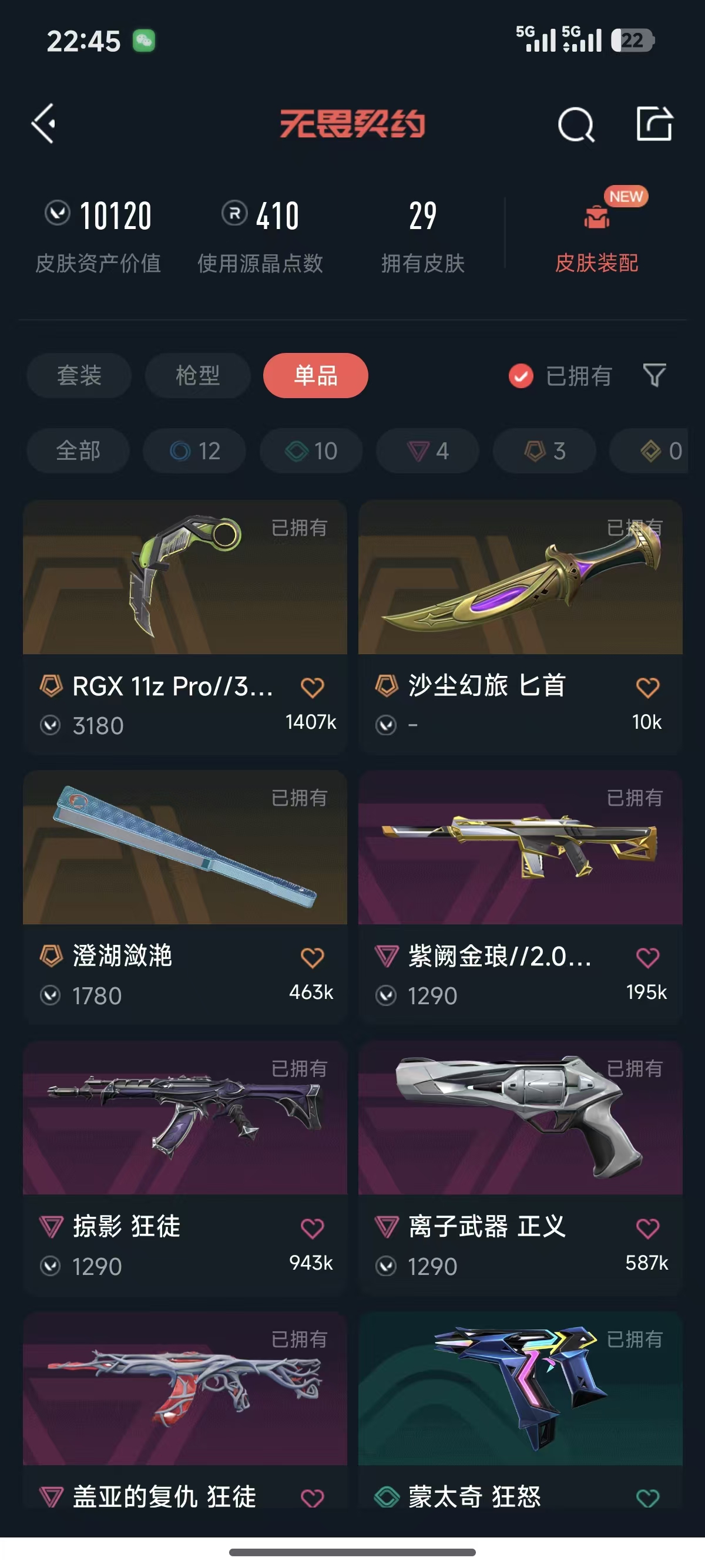Open the RGX 11z Pro knife card

(184, 578)
